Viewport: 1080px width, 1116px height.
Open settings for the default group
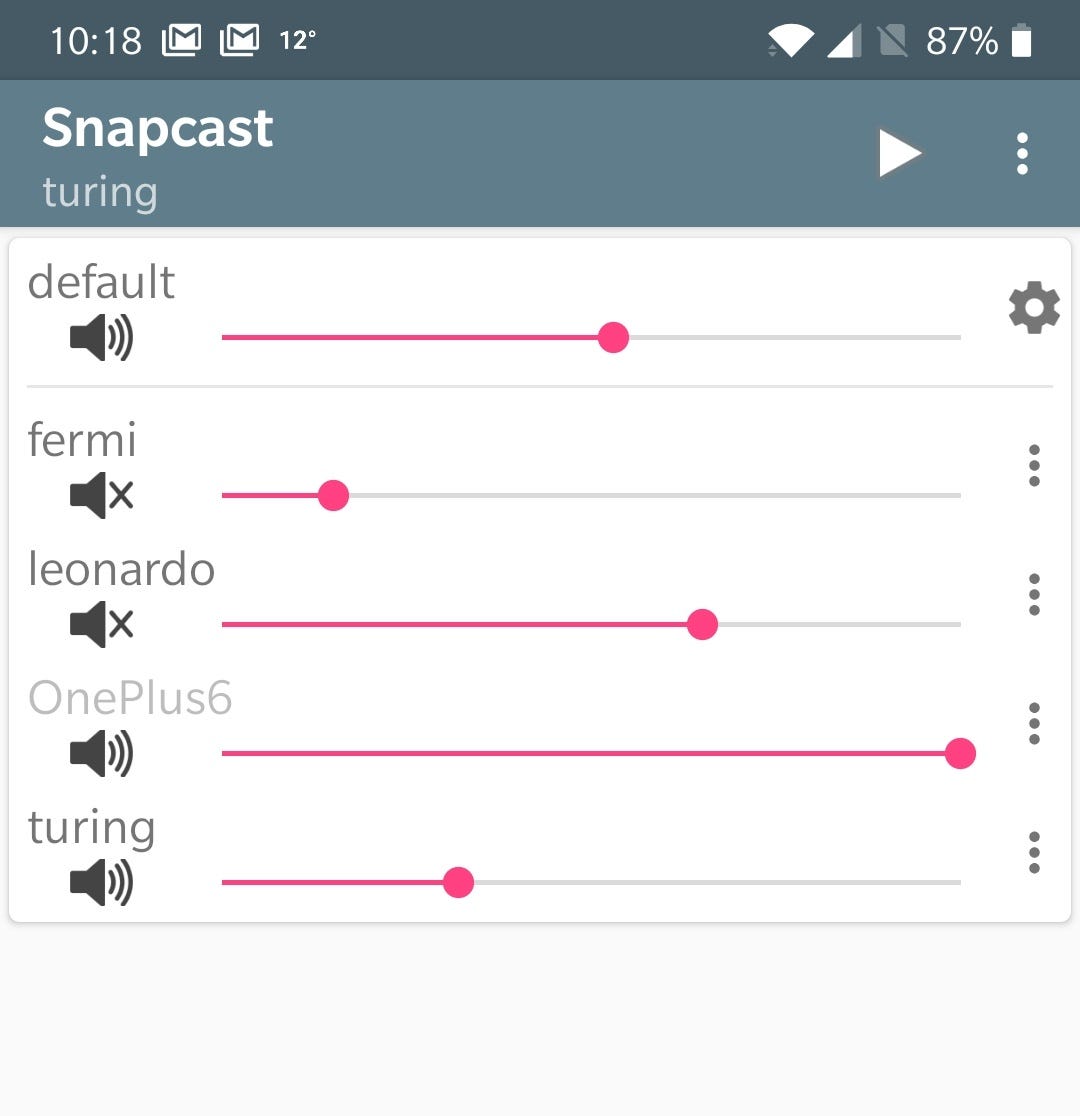(x=1032, y=308)
